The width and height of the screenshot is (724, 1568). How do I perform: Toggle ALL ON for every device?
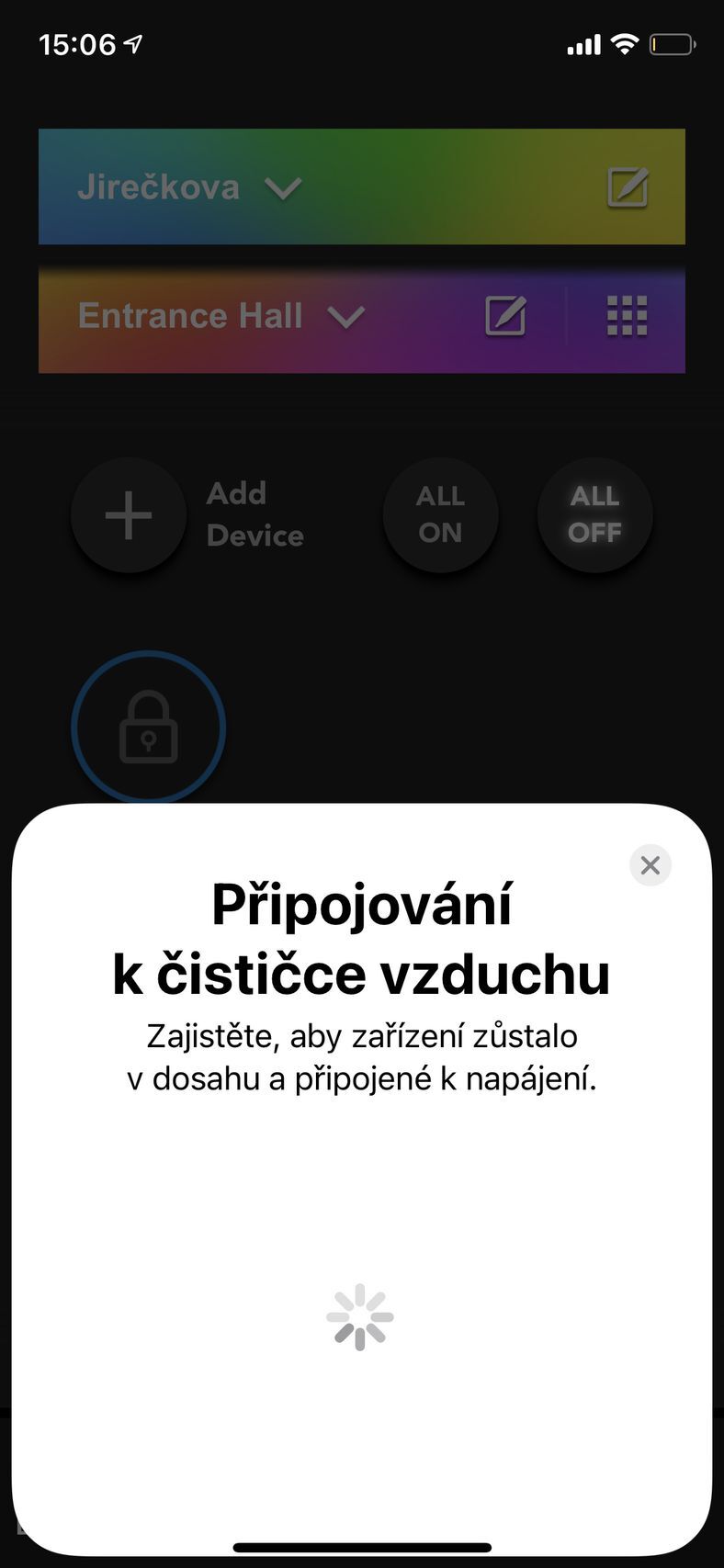(440, 514)
